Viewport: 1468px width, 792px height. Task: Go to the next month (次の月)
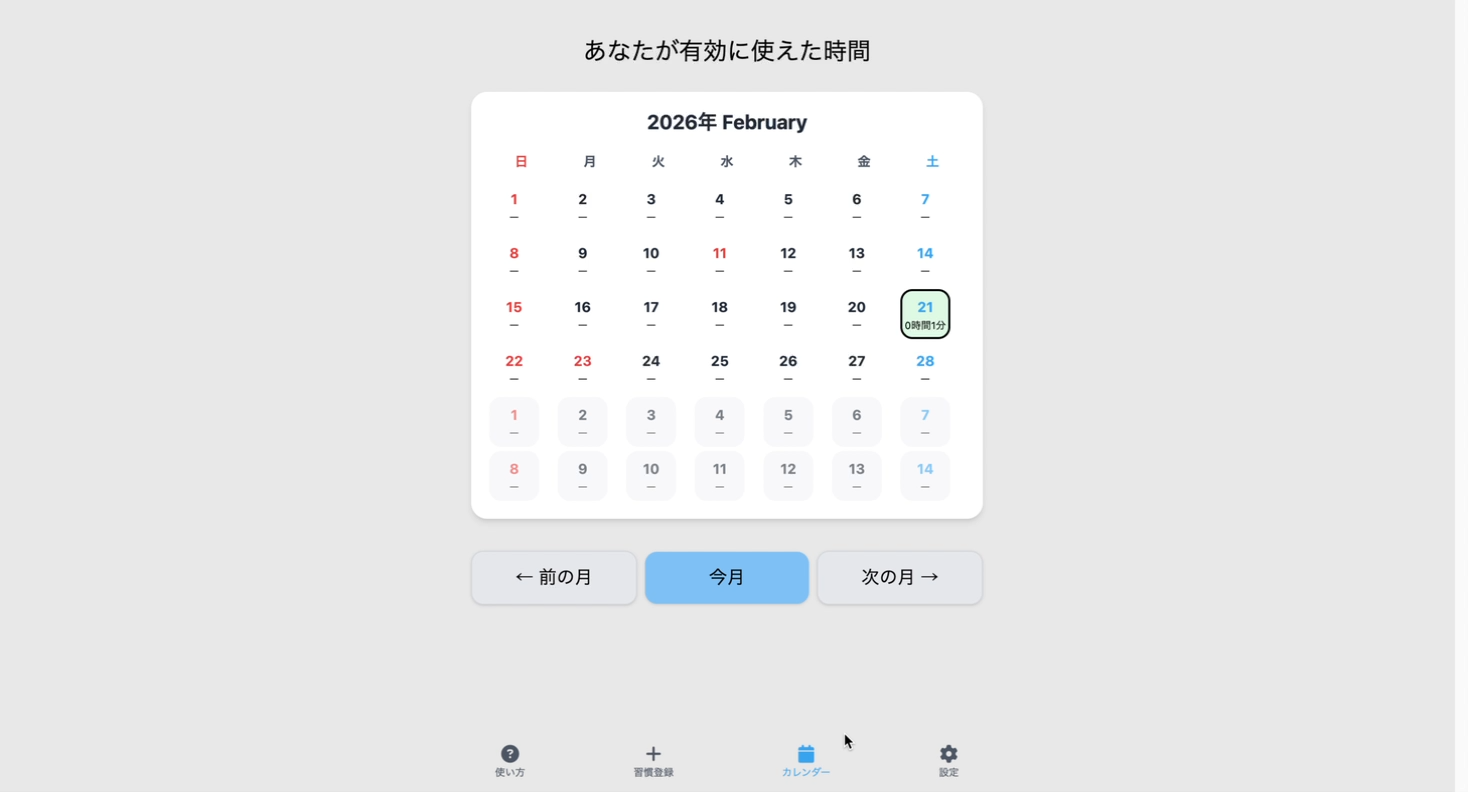point(899,577)
